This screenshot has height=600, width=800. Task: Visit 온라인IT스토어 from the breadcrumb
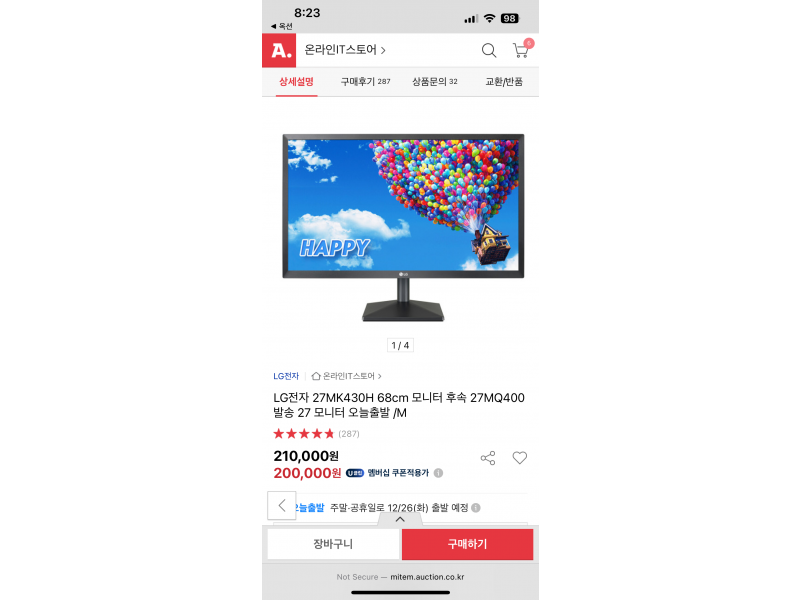[347, 376]
